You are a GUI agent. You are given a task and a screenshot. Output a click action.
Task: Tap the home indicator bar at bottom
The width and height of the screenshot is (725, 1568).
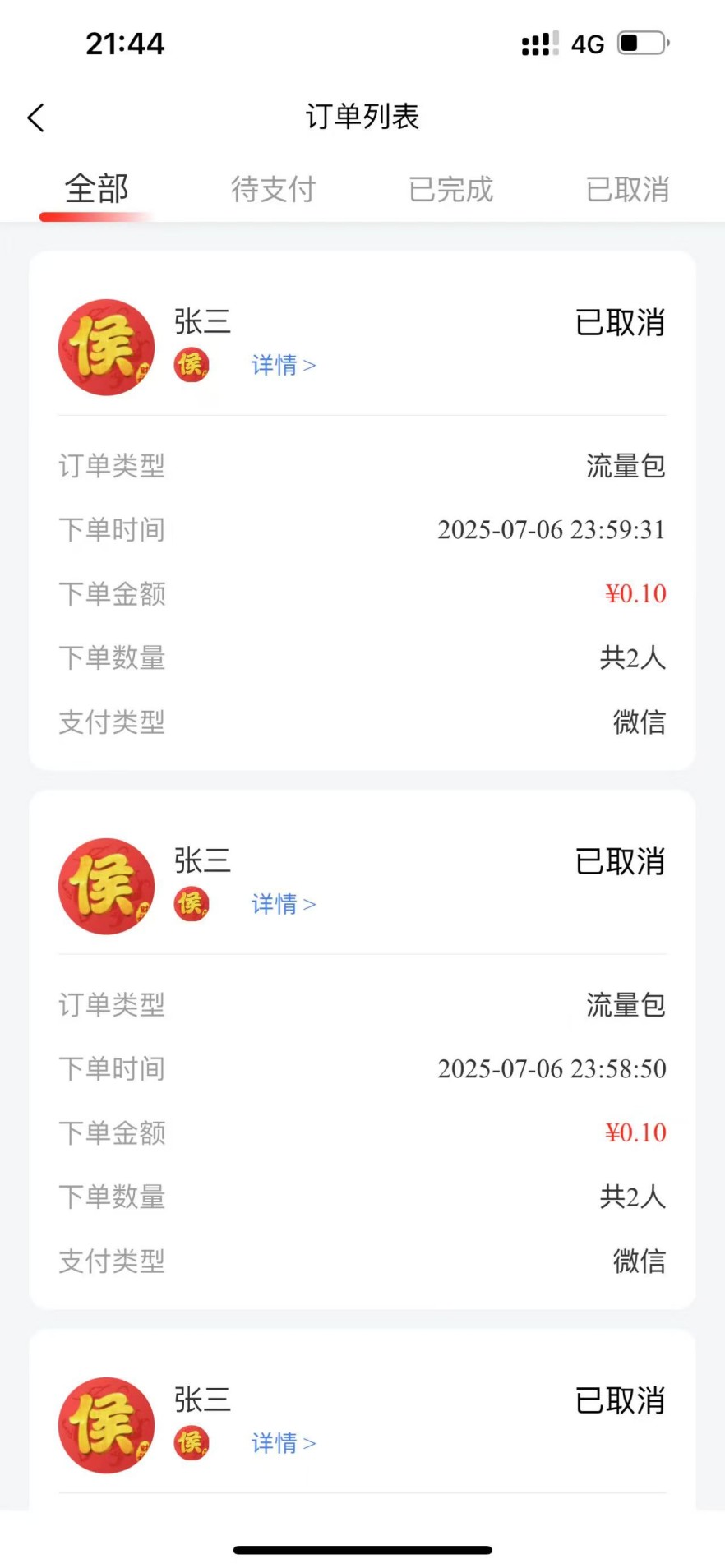362,1547
